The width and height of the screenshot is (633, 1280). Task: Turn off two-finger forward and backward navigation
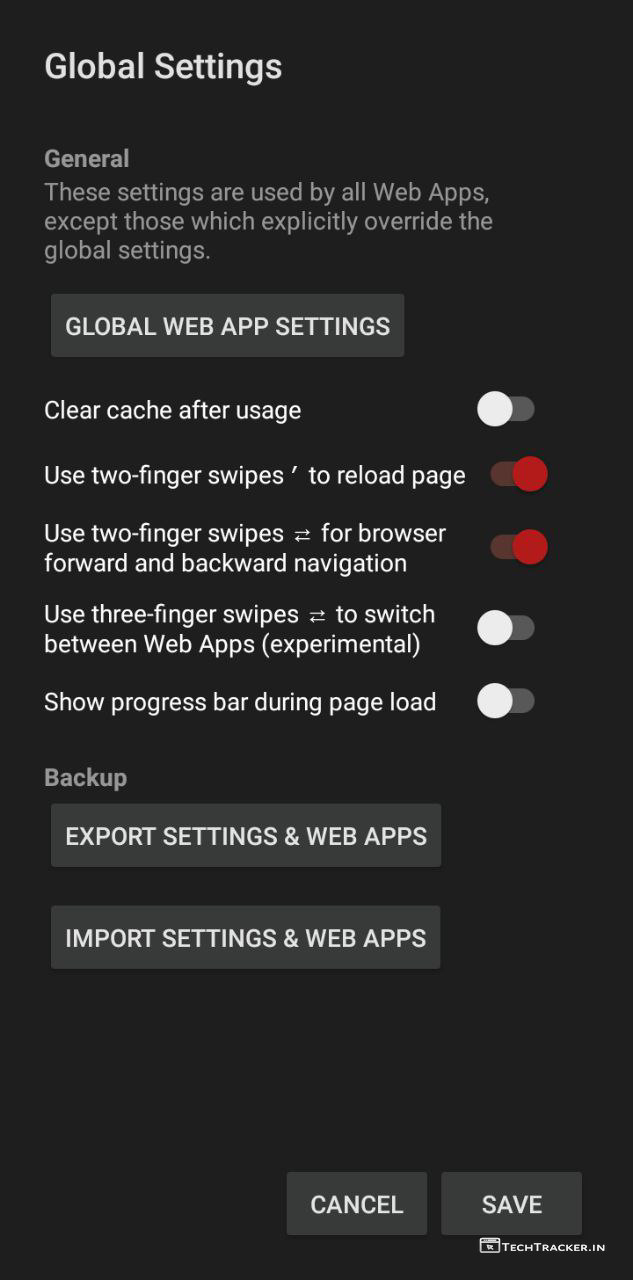[518, 547]
